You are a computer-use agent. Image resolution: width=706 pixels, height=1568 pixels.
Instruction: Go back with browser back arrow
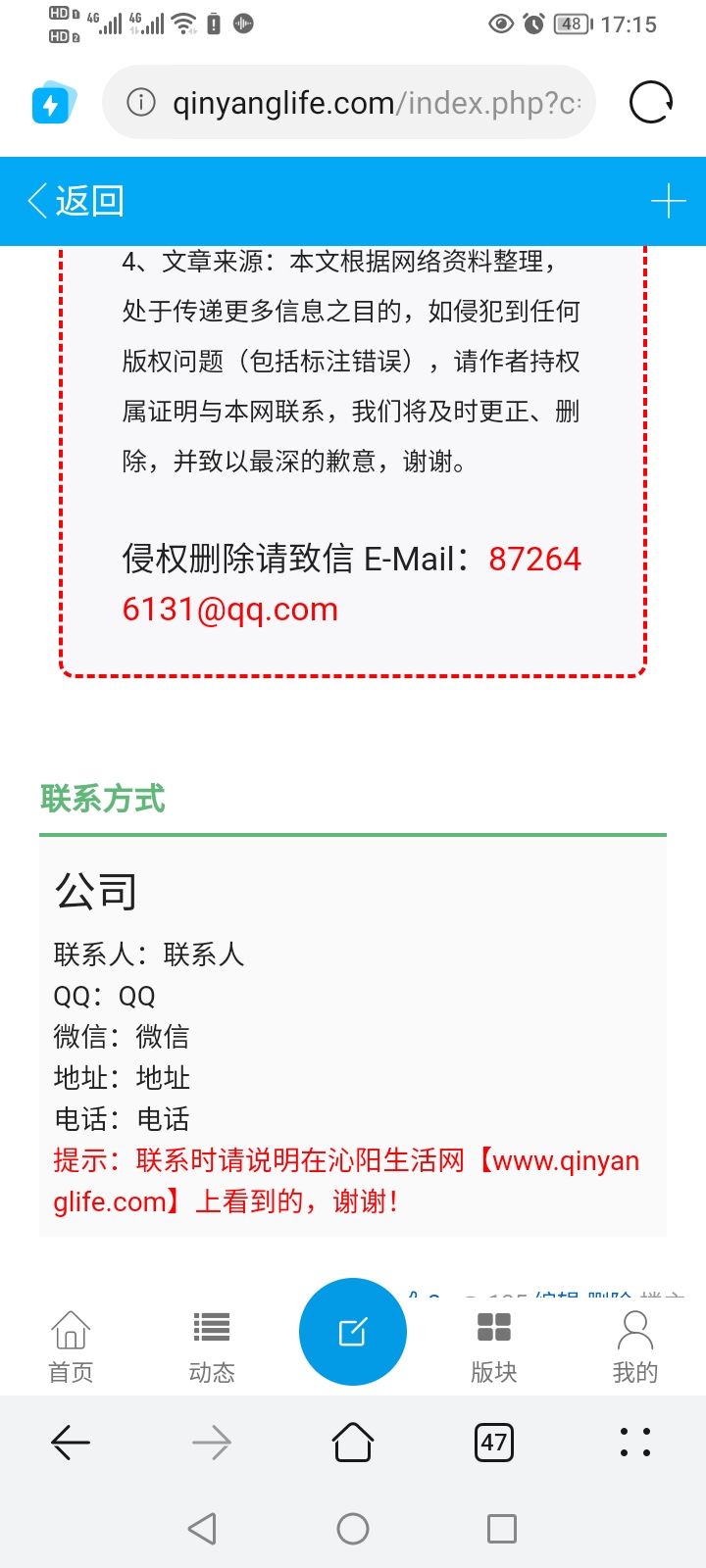pyautogui.click(x=71, y=1442)
